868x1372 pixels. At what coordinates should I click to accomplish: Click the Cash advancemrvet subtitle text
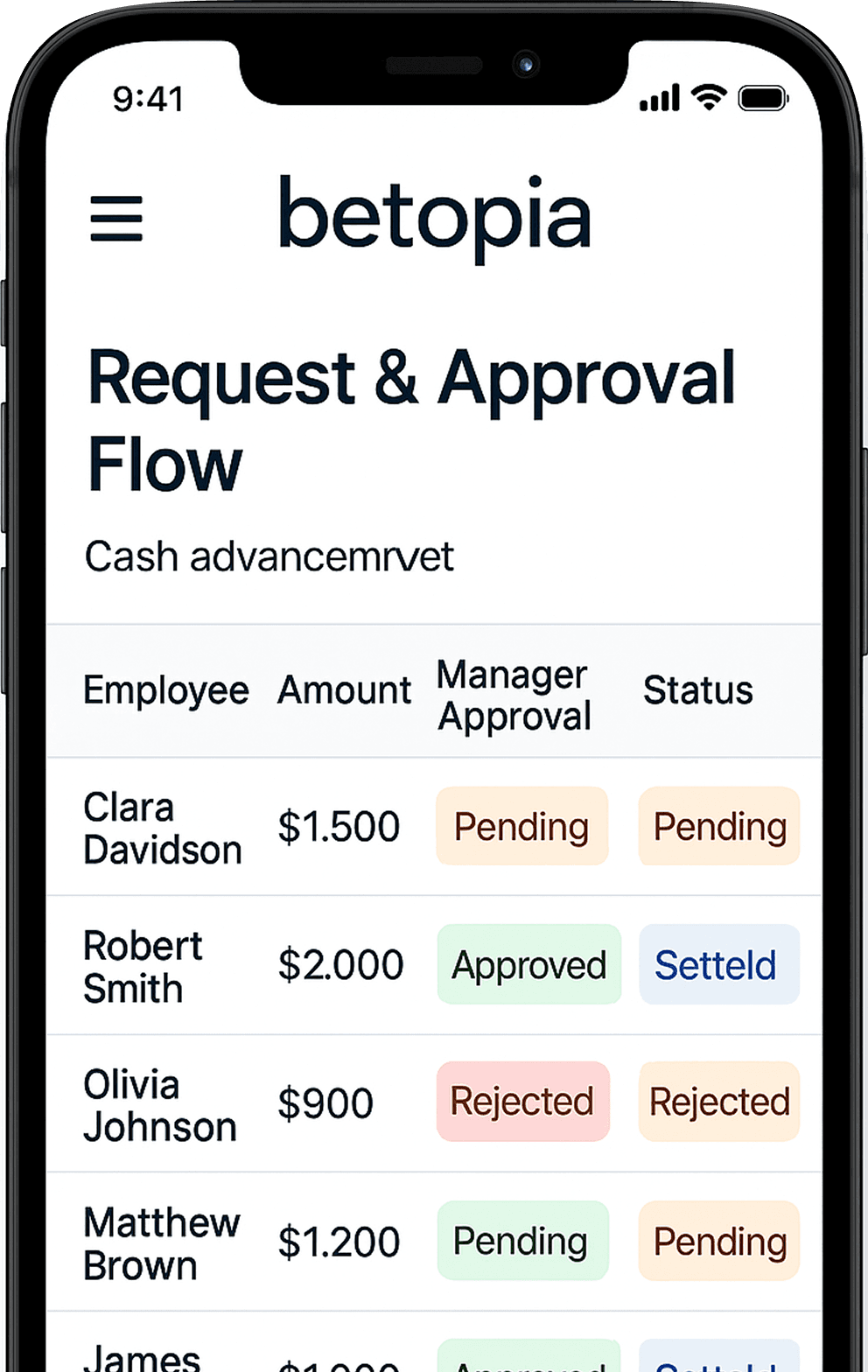tap(269, 555)
